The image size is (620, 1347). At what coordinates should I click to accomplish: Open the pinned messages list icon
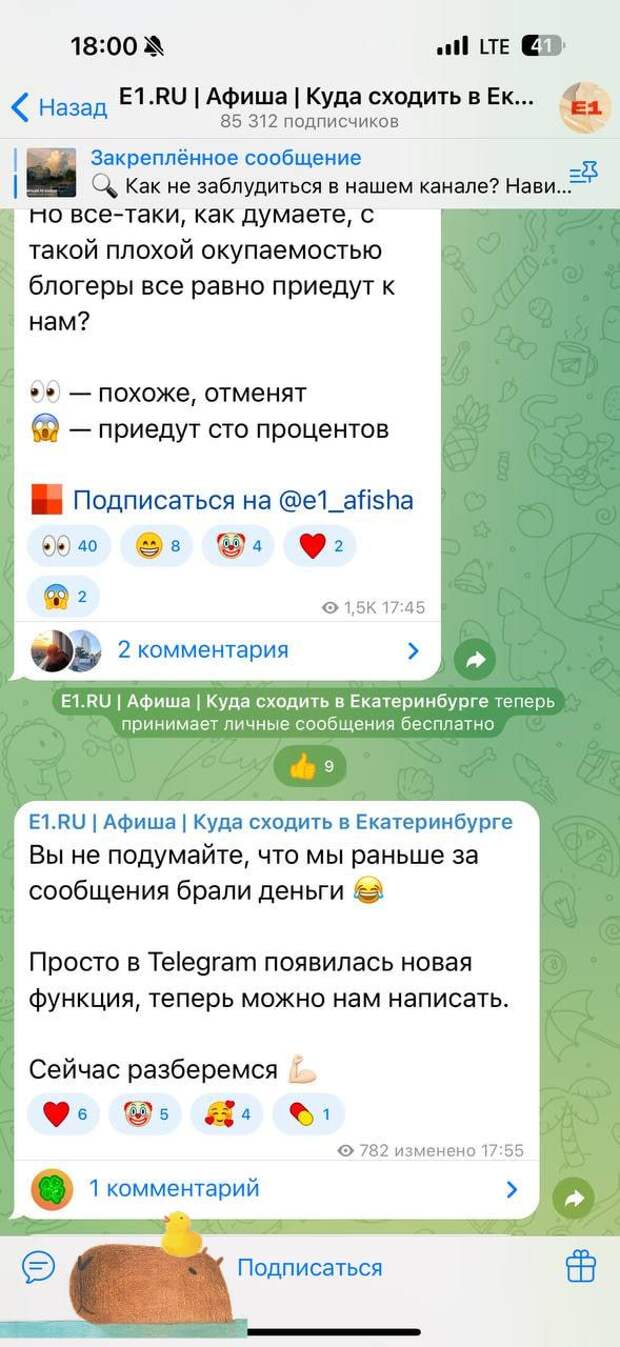click(583, 172)
